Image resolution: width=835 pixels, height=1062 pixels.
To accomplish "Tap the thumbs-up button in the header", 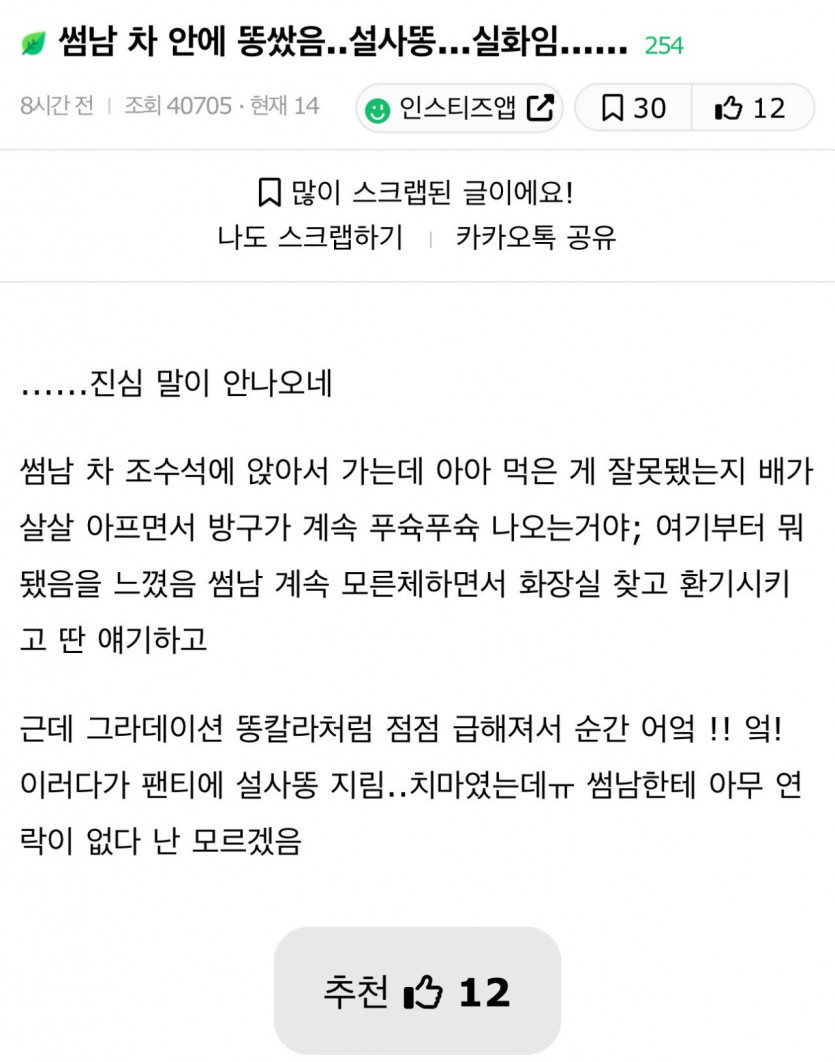I will pos(752,108).
